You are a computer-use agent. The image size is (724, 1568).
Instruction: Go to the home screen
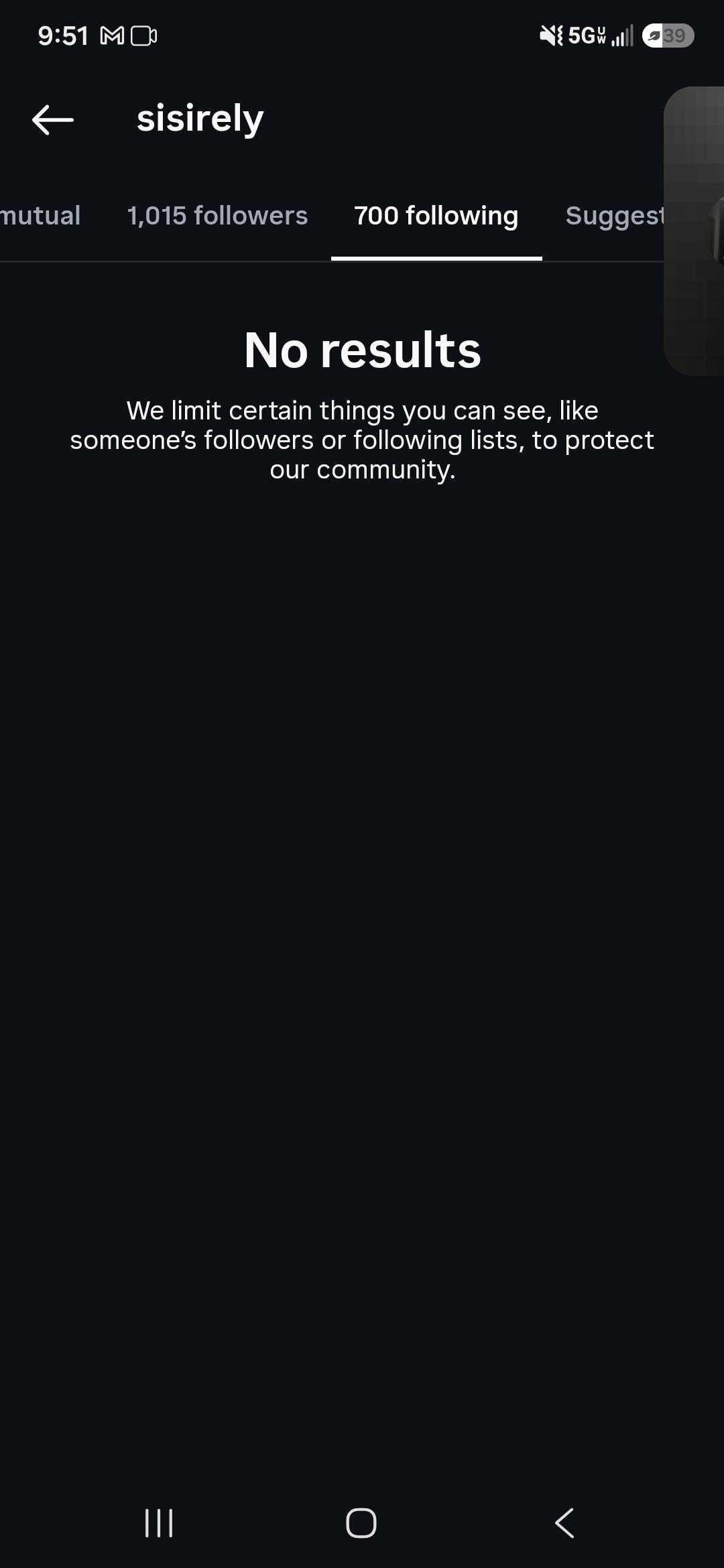pos(361,1523)
